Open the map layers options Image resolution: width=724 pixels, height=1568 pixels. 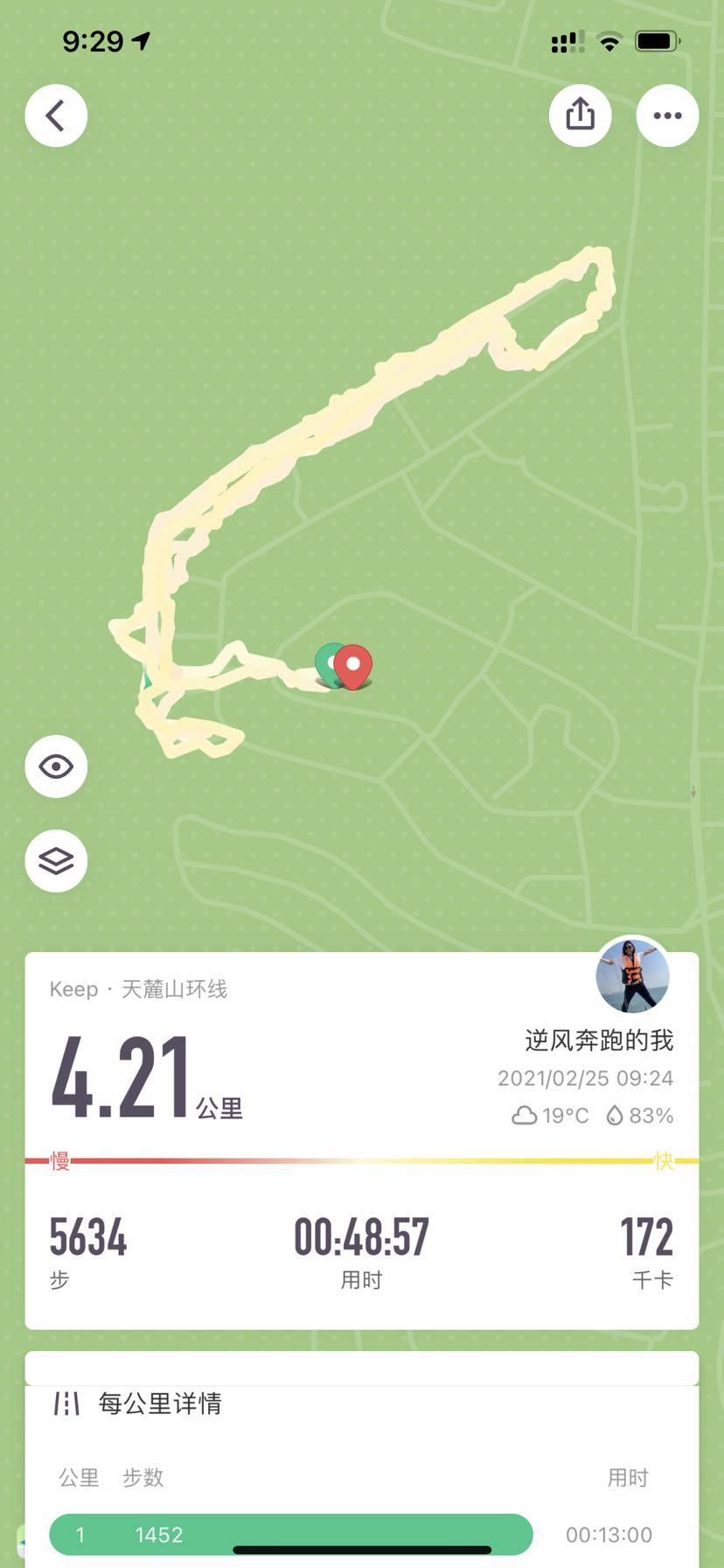click(x=56, y=861)
